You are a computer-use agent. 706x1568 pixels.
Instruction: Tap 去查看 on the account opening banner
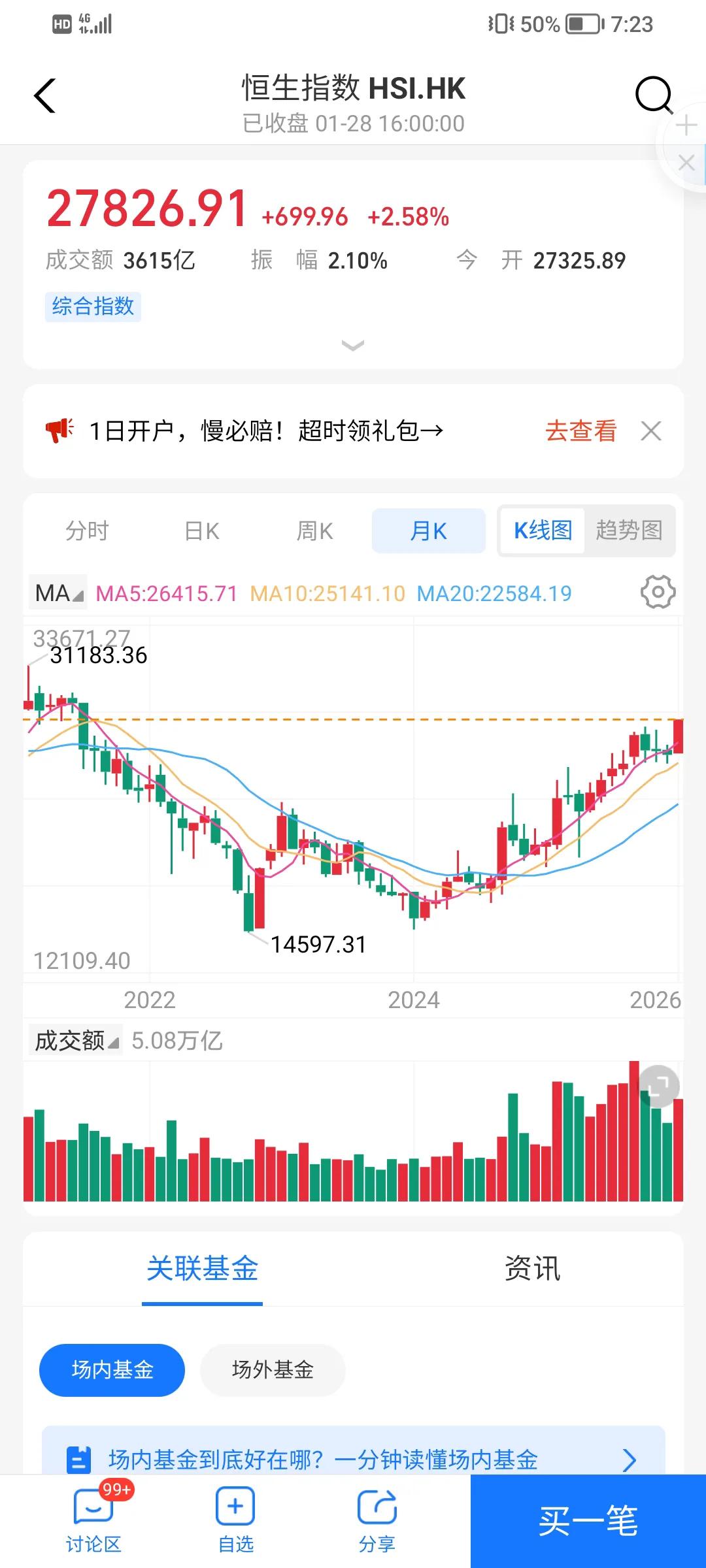coord(580,431)
